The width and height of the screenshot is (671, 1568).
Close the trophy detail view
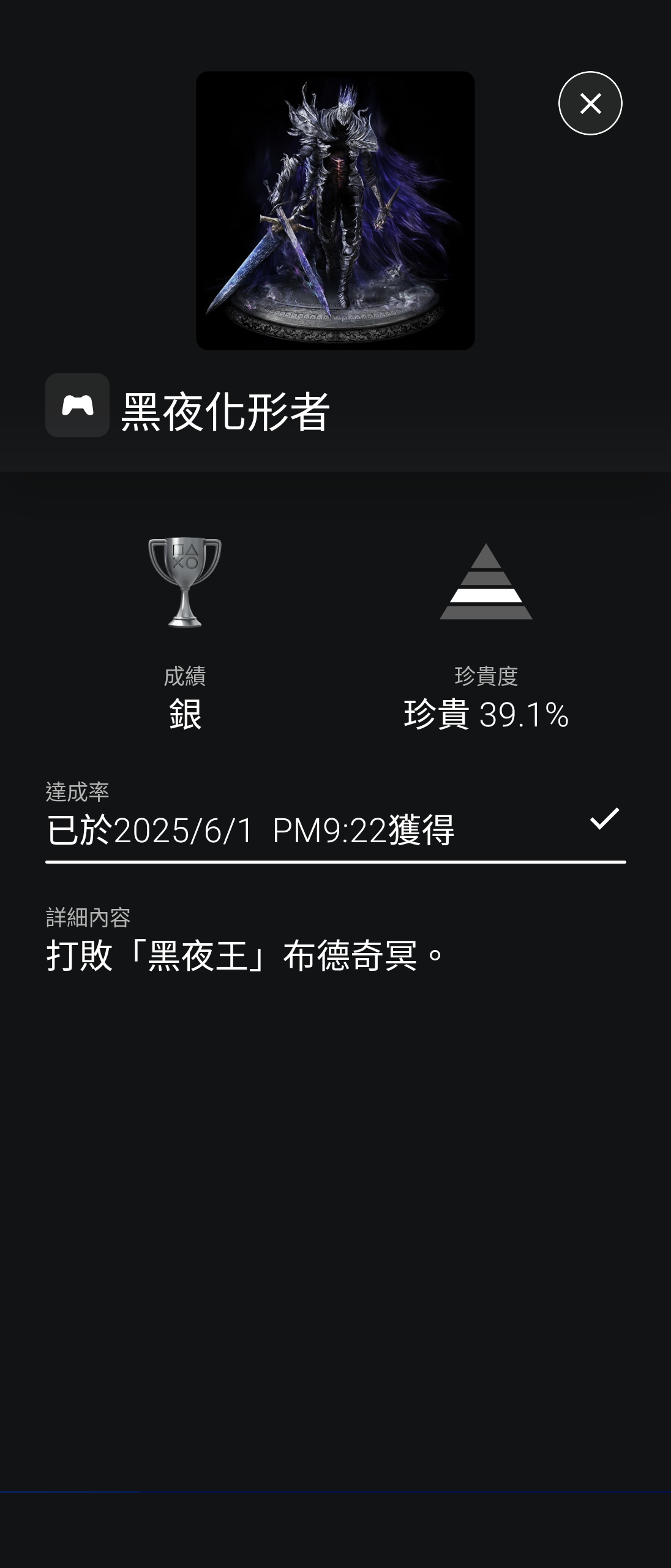(590, 104)
